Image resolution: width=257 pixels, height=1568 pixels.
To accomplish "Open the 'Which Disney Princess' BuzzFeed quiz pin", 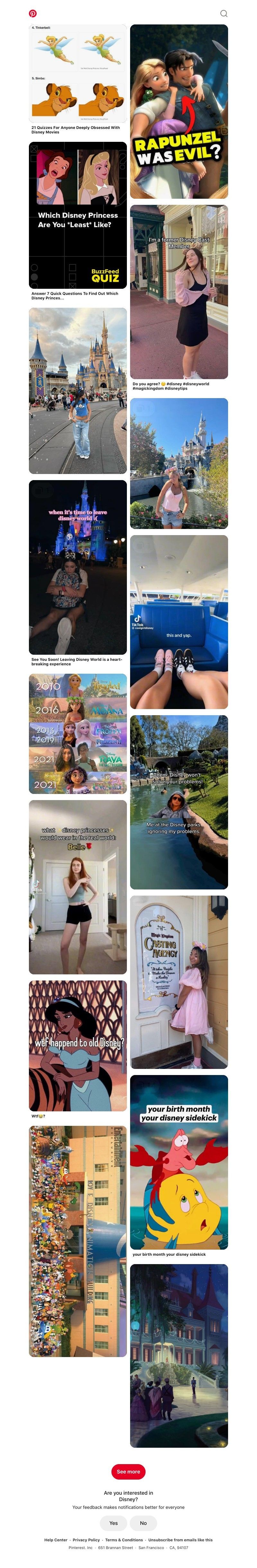I will click(78, 215).
